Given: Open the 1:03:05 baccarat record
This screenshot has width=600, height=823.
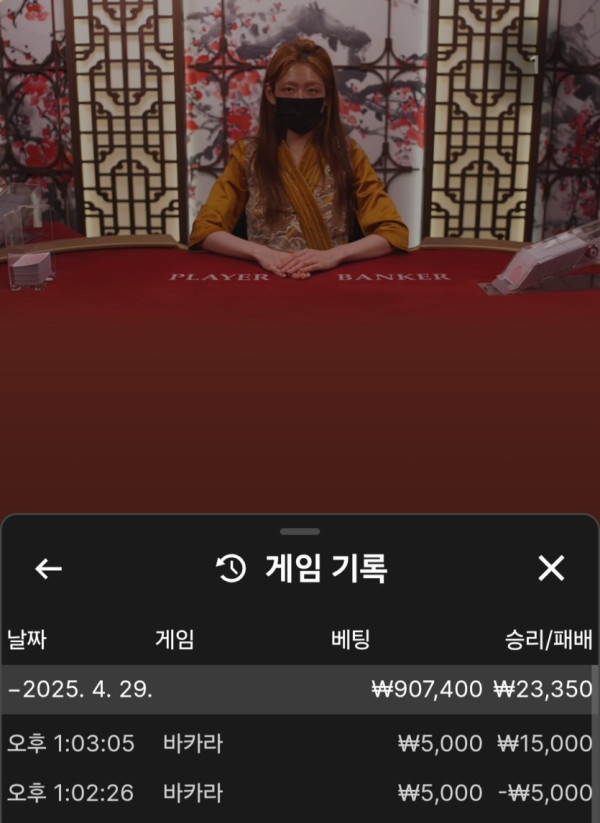Looking at the screenshot, I should pyautogui.click(x=299, y=743).
